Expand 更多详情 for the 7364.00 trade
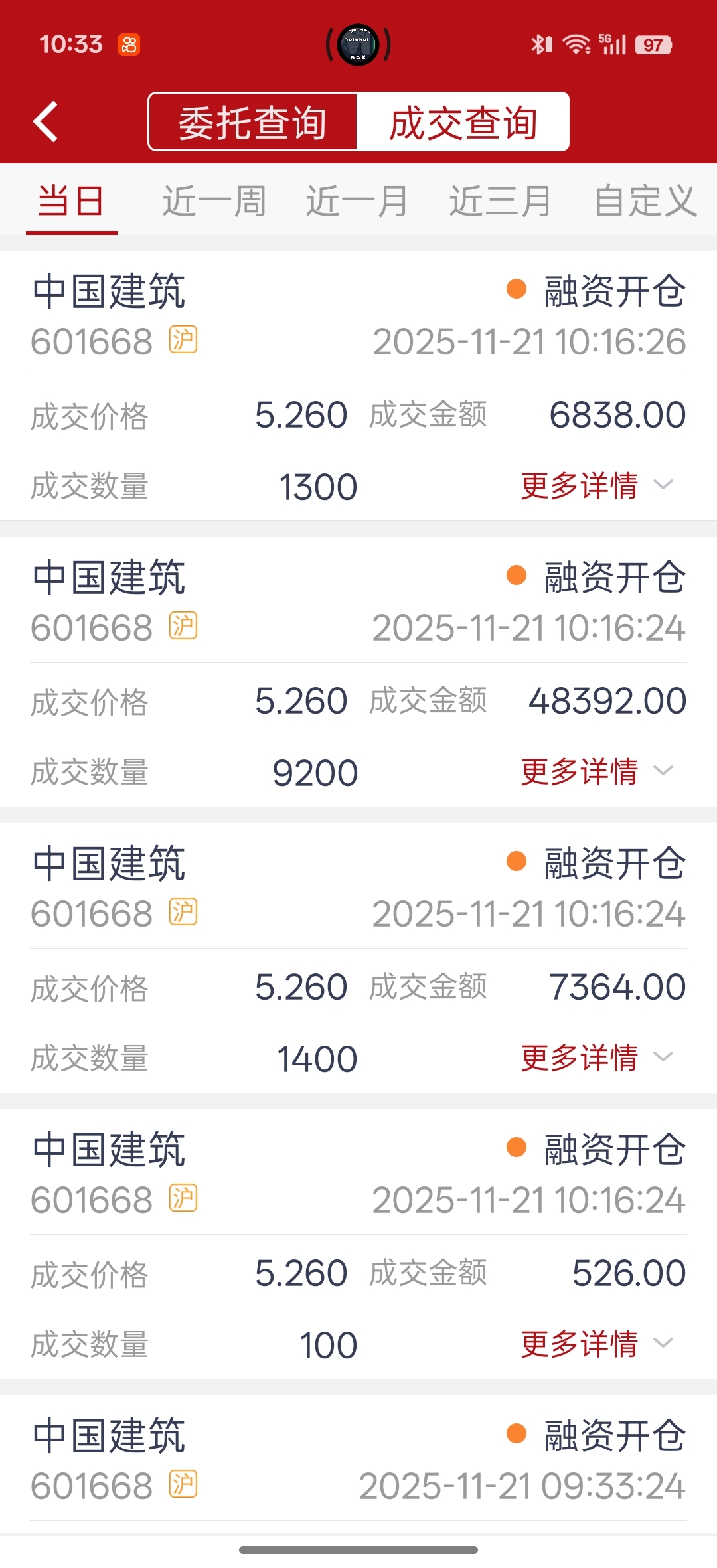Screen dimensions: 717x1568 click(597, 1058)
